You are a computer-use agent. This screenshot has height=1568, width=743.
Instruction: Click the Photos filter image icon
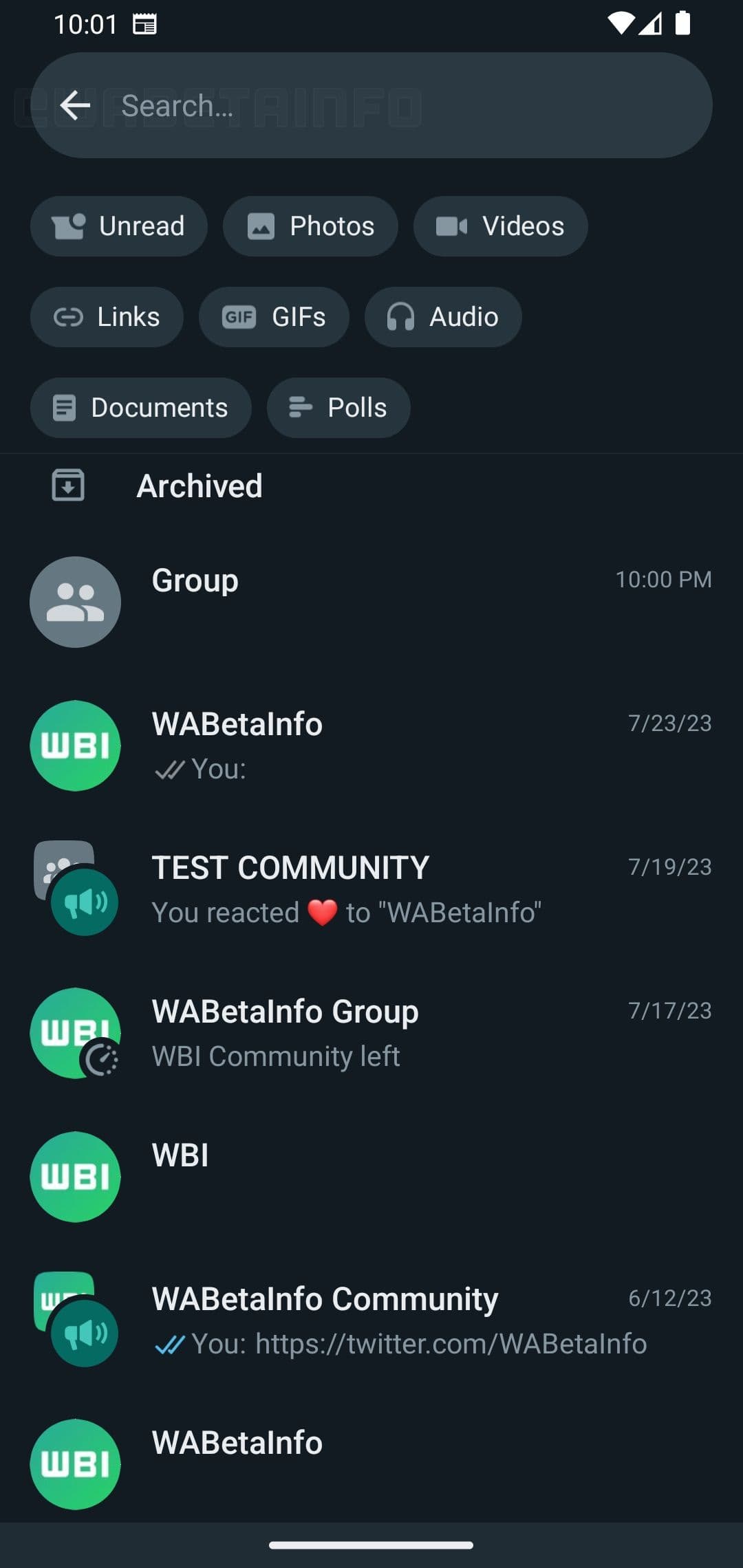pos(261,226)
